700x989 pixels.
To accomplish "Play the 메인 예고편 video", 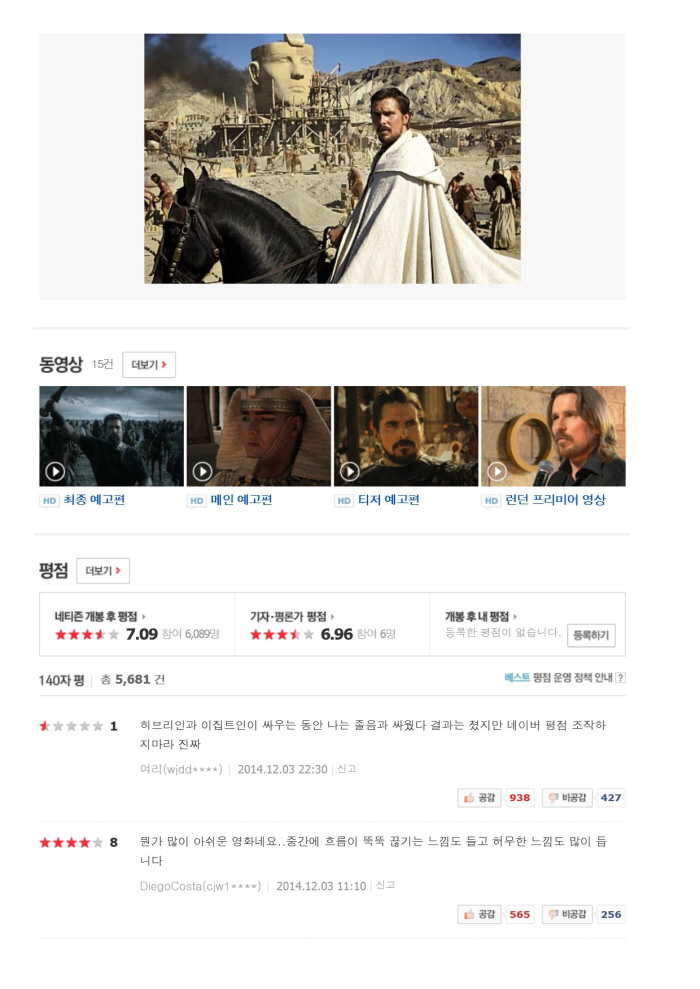I will [x=258, y=436].
